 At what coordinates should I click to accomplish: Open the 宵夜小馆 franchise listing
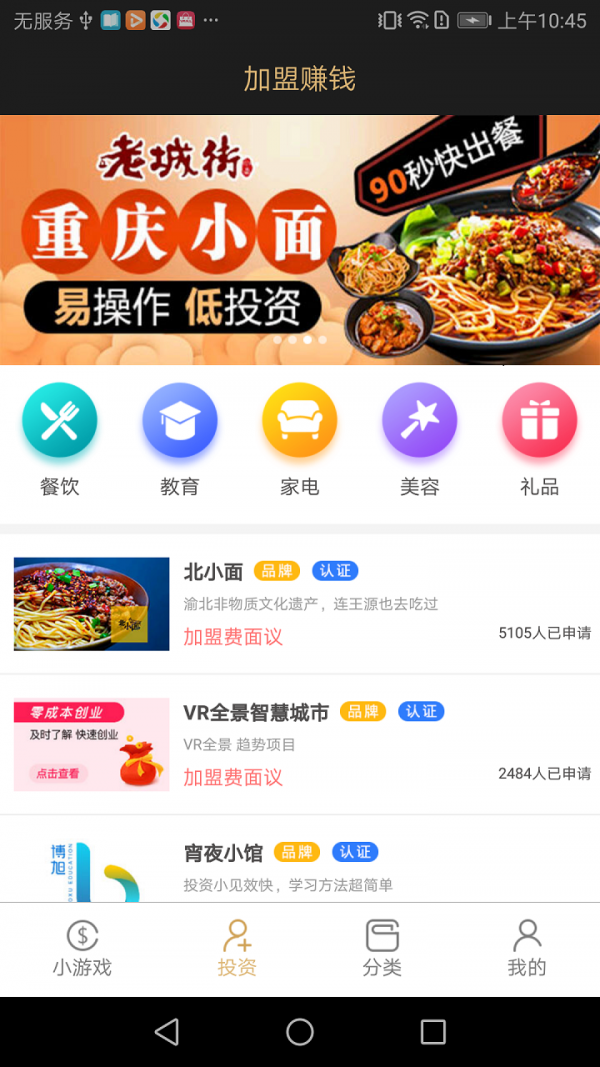(300, 862)
